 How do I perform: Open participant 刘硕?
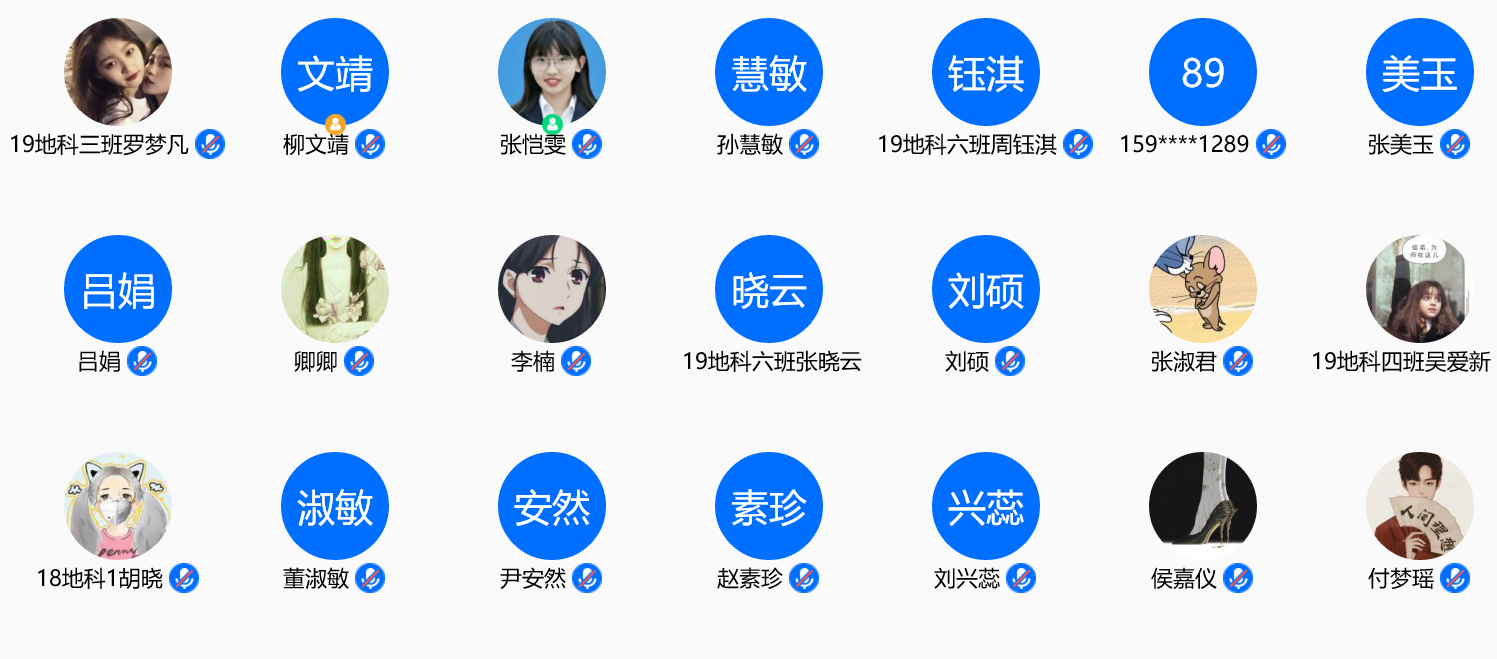coord(986,289)
